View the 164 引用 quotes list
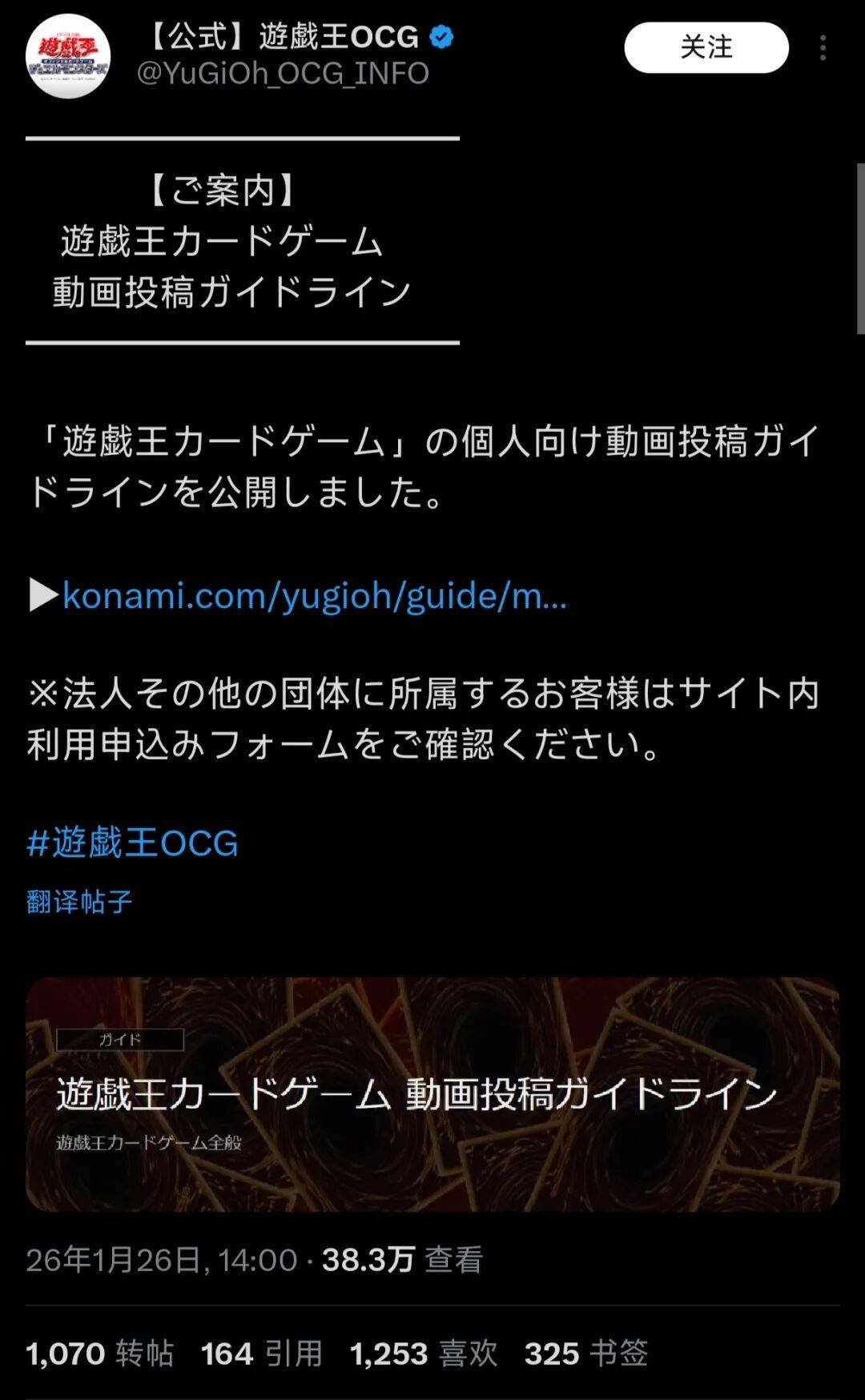This screenshot has width=865, height=1400. [261, 1354]
